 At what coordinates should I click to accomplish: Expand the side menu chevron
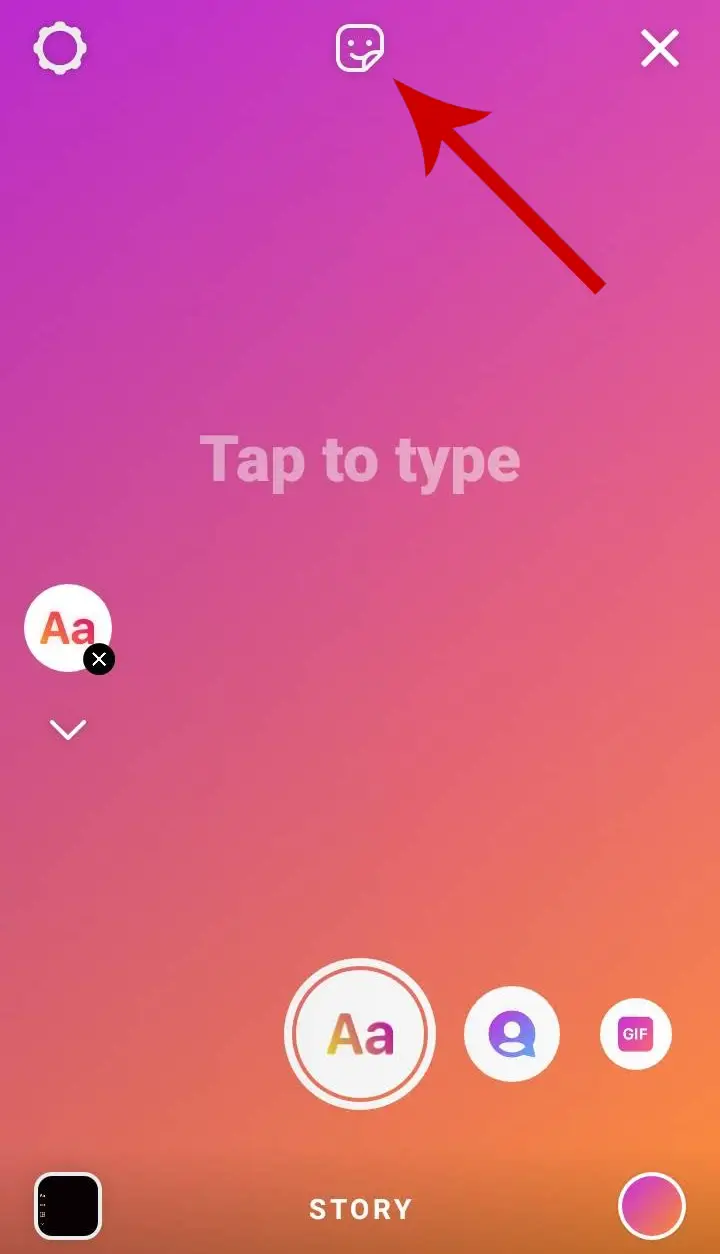pyautogui.click(x=68, y=730)
